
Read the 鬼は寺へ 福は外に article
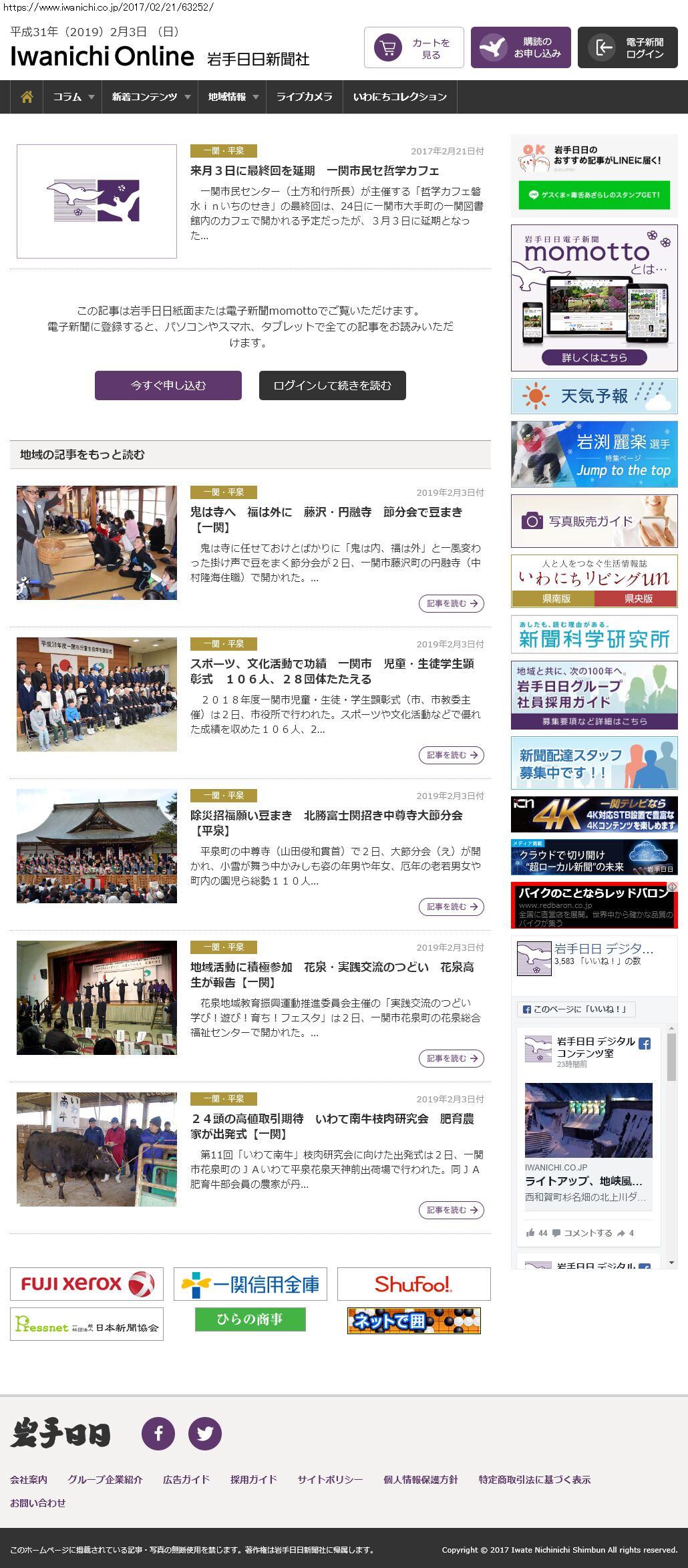click(326, 512)
